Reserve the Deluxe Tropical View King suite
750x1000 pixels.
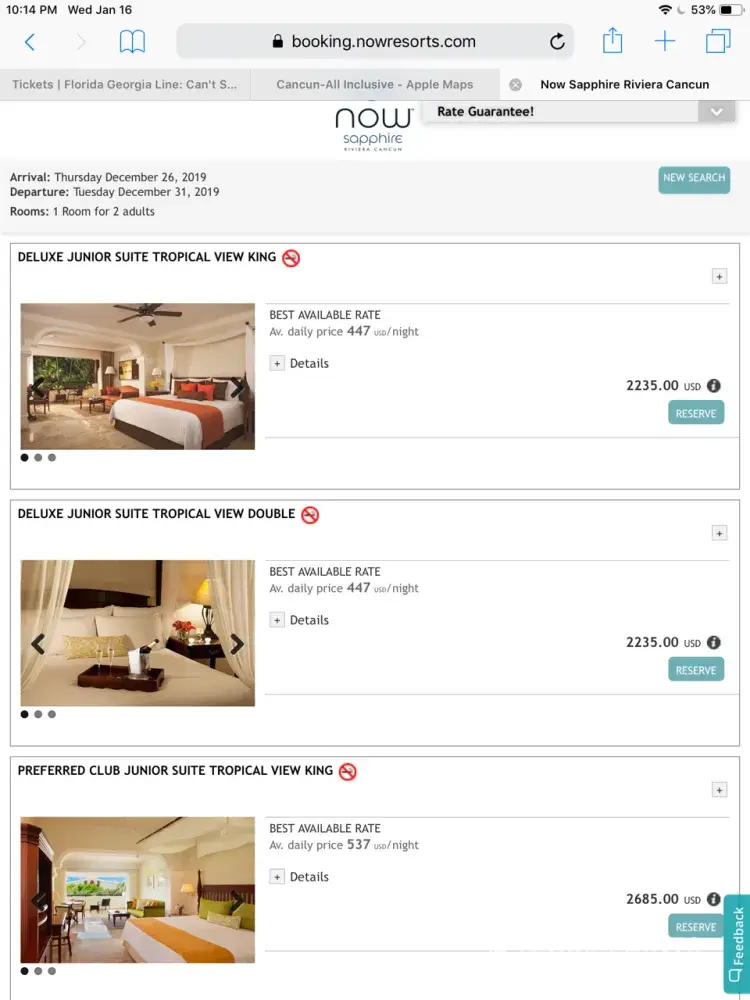point(695,413)
